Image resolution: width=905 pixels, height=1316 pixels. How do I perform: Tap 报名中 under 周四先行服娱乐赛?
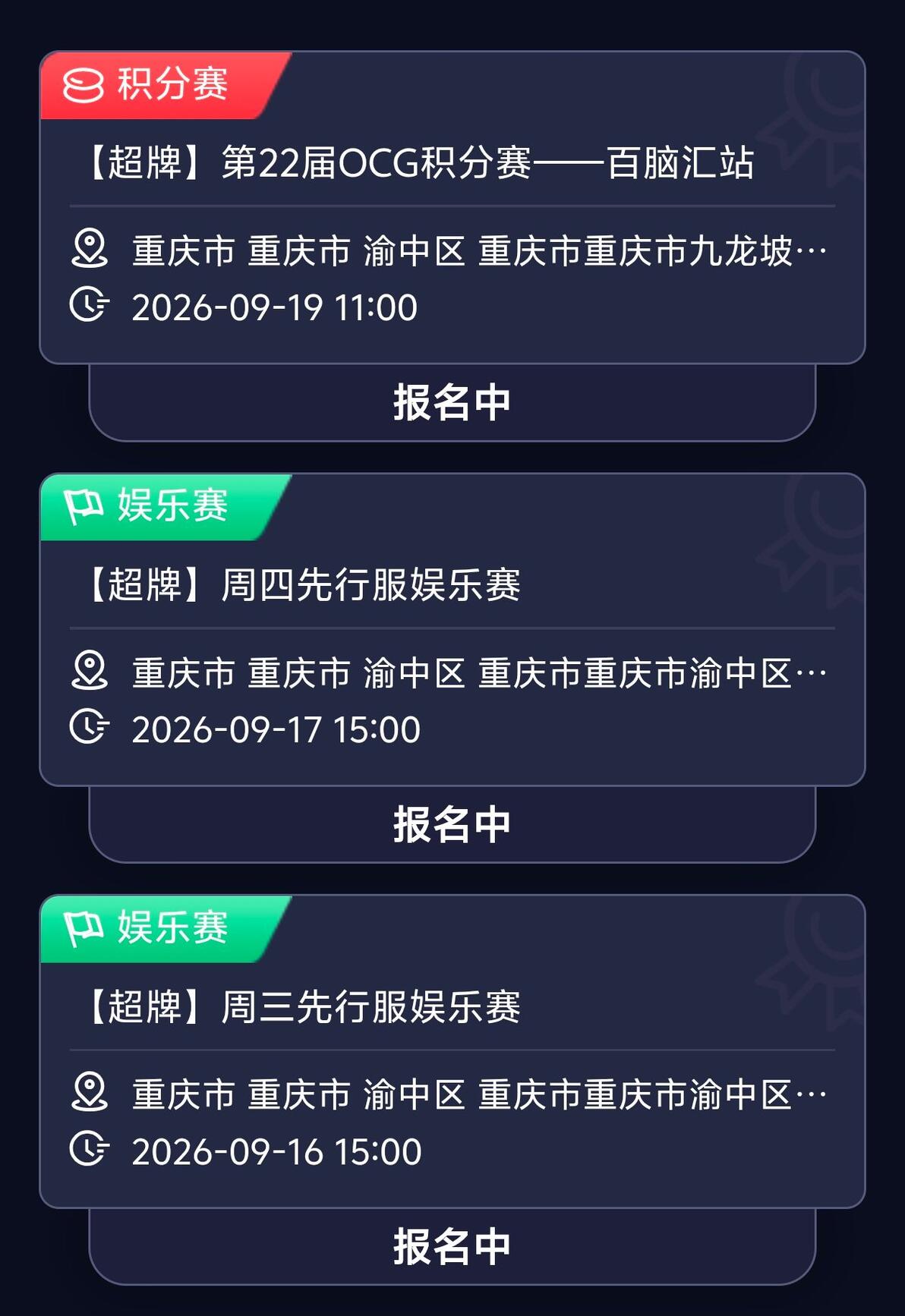(x=452, y=824)
